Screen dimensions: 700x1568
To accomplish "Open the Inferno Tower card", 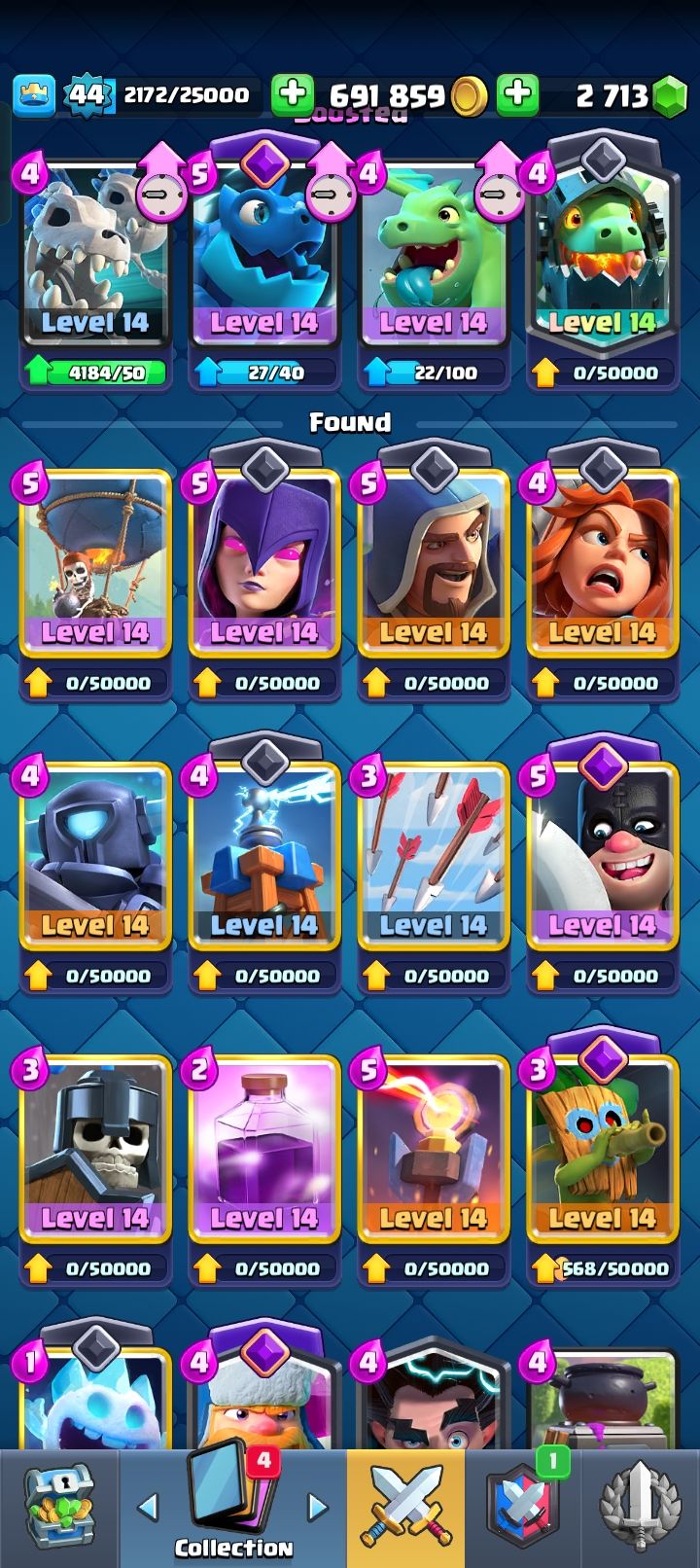I will 433,1148.
